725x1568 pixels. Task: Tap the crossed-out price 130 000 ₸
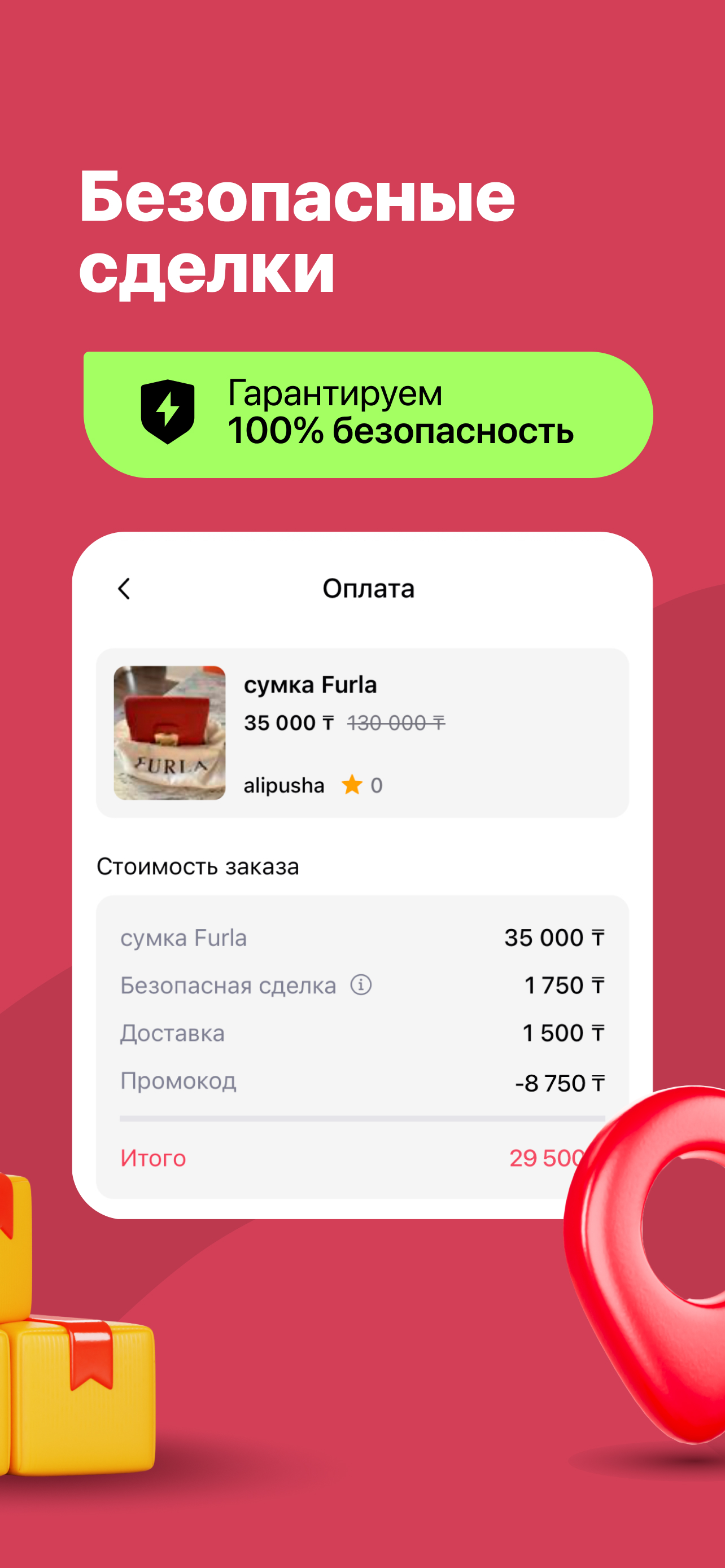[x=396, y=721]
